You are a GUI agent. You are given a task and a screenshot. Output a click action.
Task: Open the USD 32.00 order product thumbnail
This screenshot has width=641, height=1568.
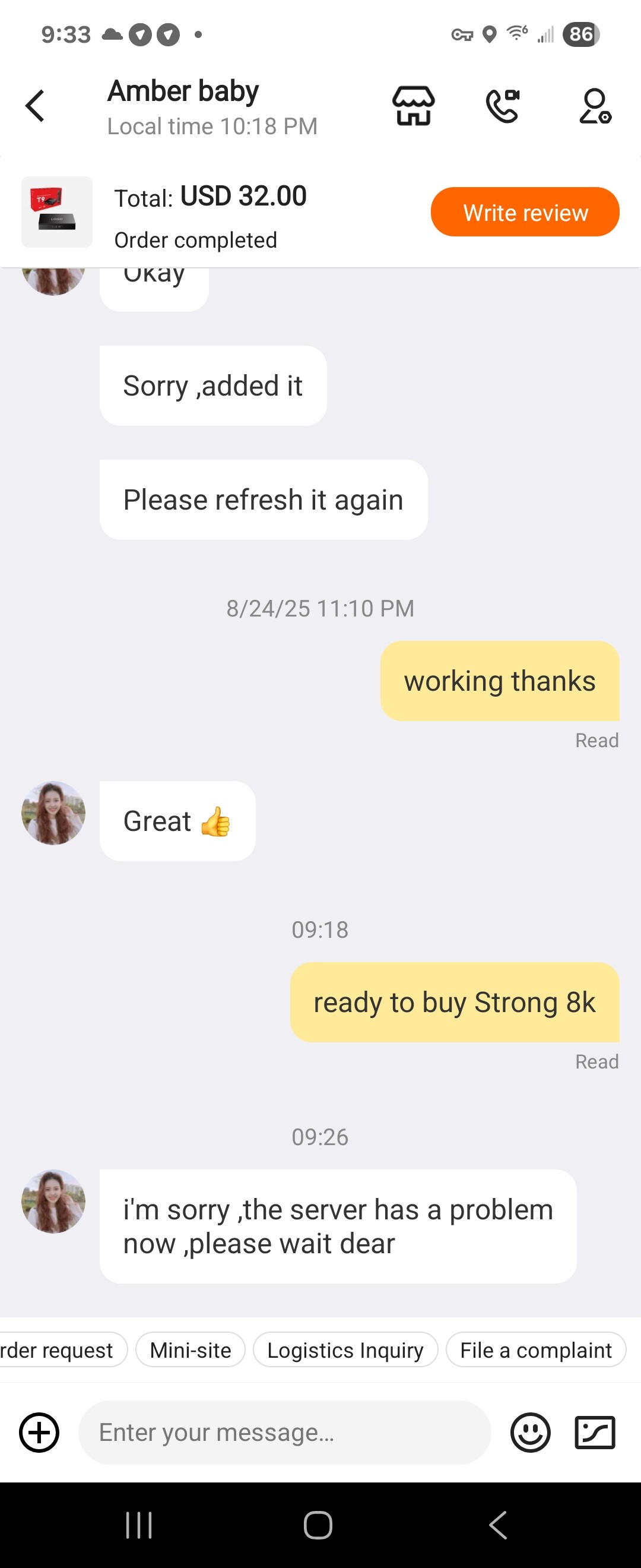[56, 212]
